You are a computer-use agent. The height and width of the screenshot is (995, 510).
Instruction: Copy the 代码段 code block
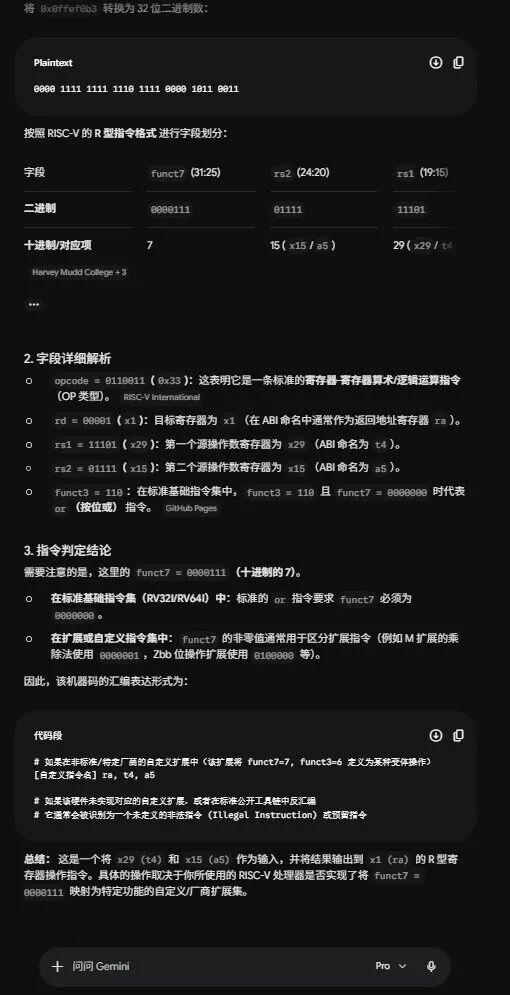coord(459,735)
